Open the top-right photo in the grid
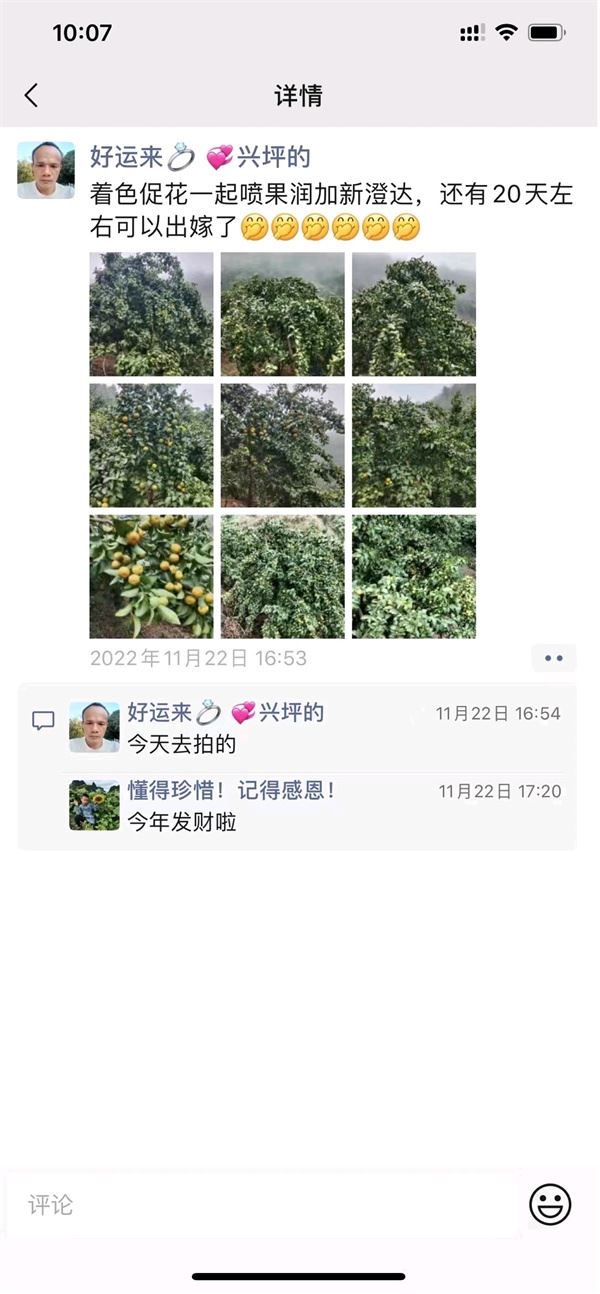This screenshot has height=1294, width=600. [414, 314]
